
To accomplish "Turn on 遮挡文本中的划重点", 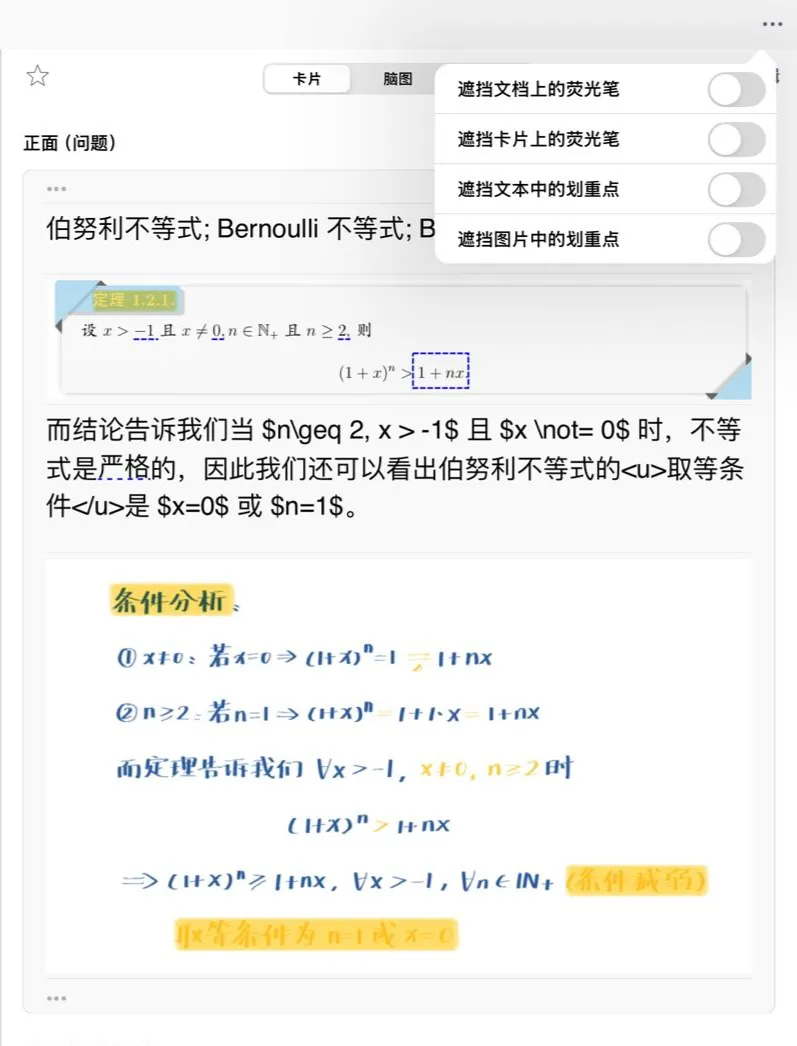I will tap(736, 189).
